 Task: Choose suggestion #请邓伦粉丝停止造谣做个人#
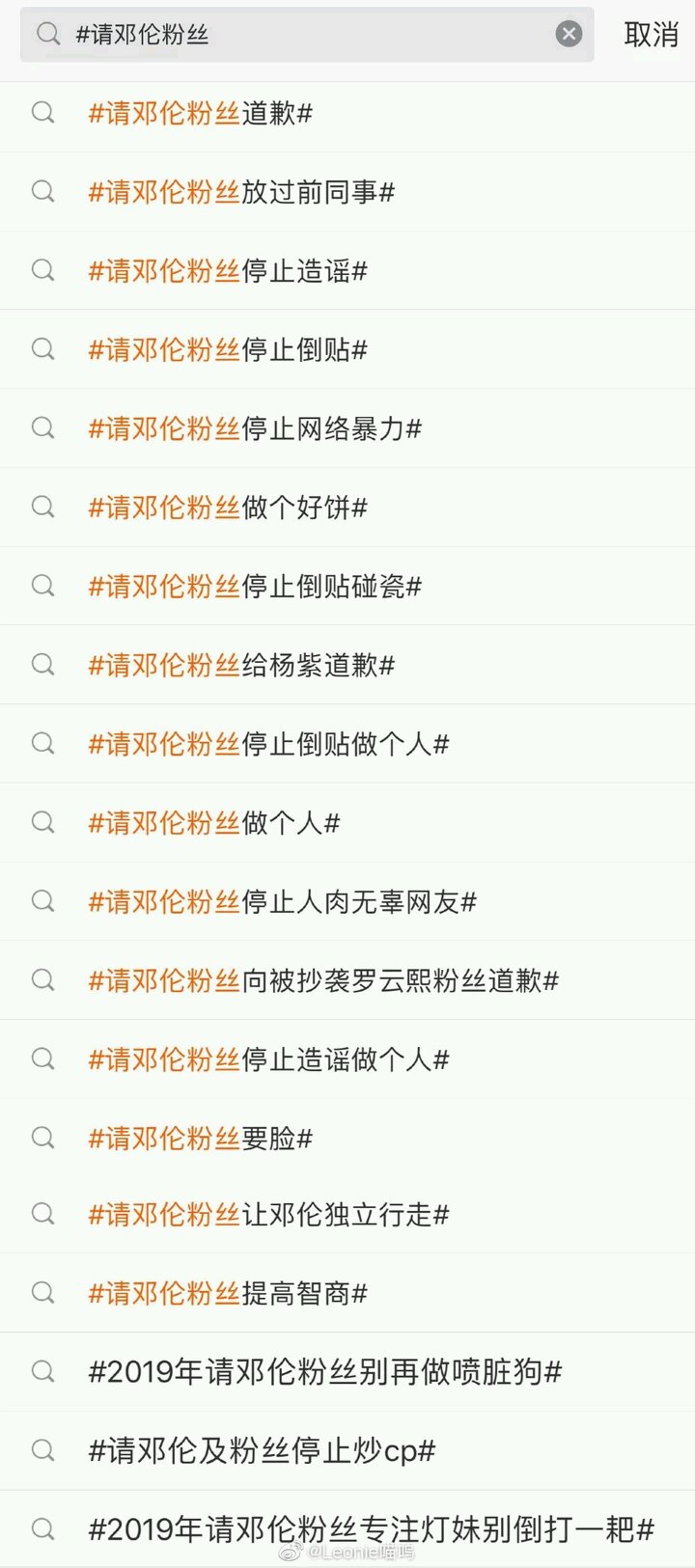[x=268, y=1059]
